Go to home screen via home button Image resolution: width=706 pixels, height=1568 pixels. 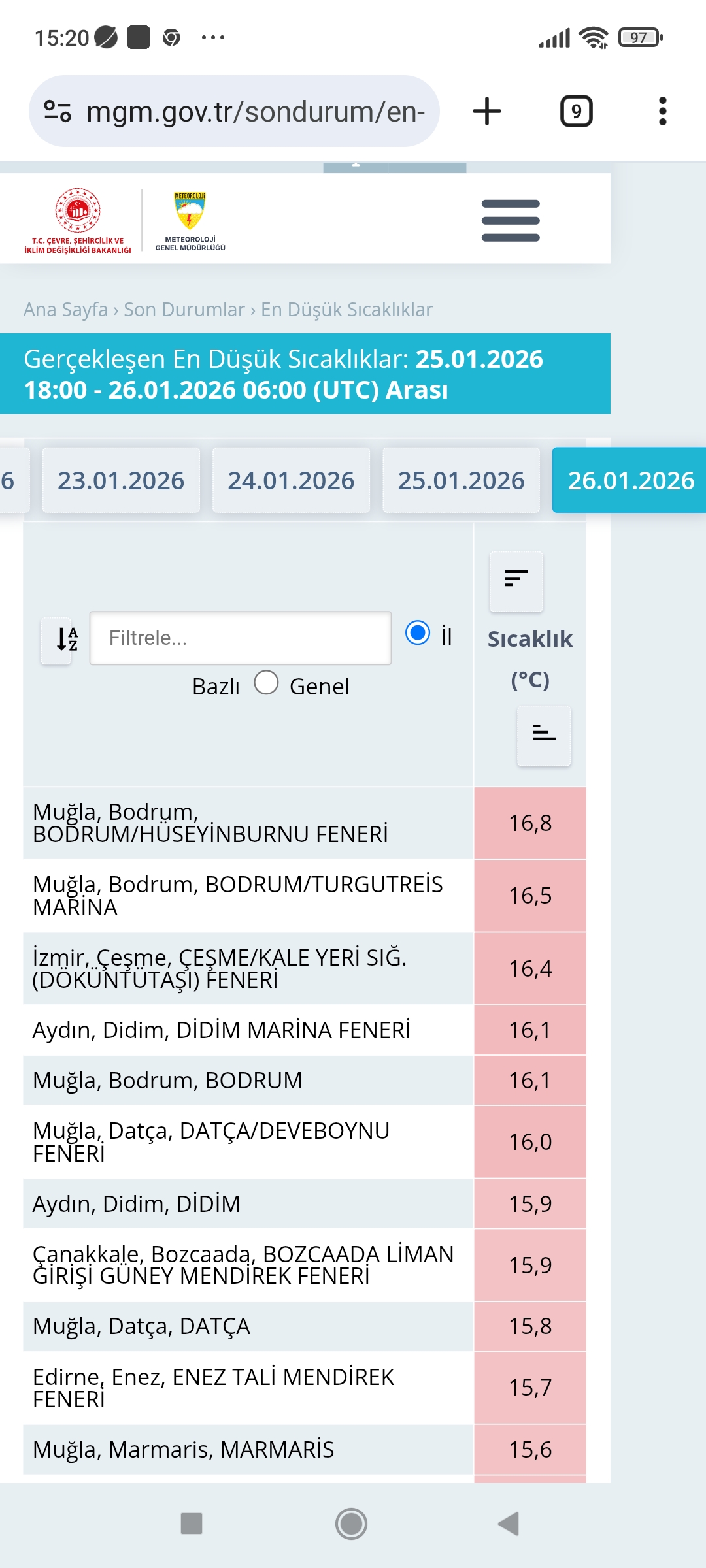coord(352,1524)
